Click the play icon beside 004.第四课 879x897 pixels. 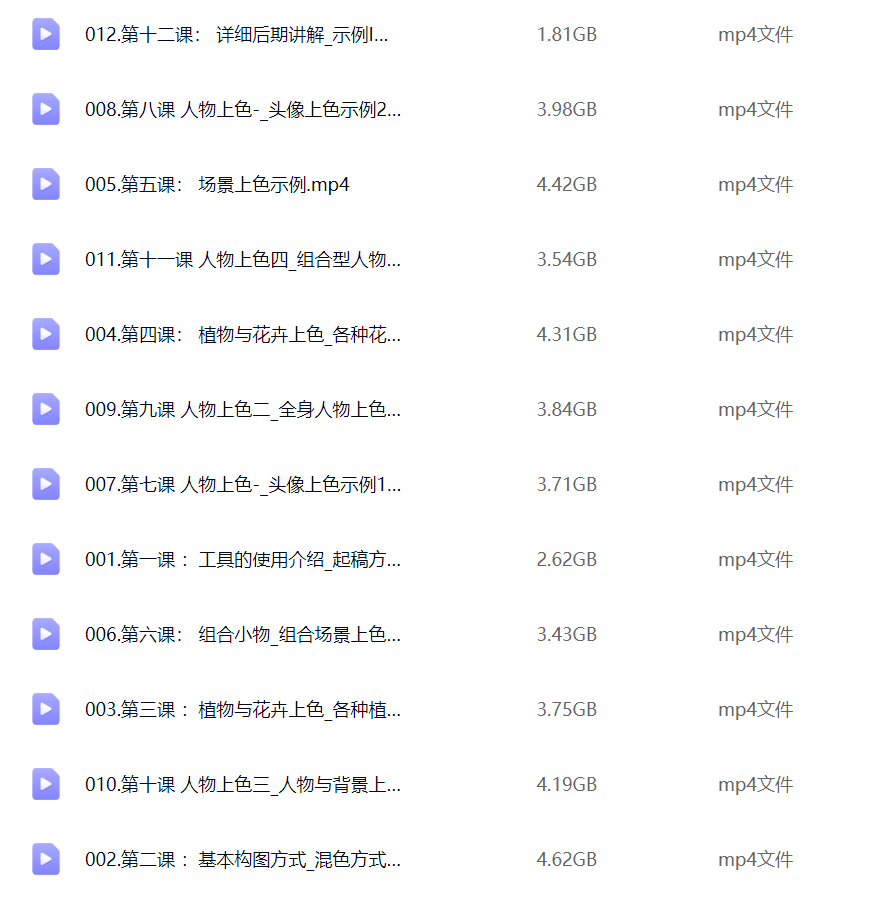pyautogui.click(x=45, y=334)
